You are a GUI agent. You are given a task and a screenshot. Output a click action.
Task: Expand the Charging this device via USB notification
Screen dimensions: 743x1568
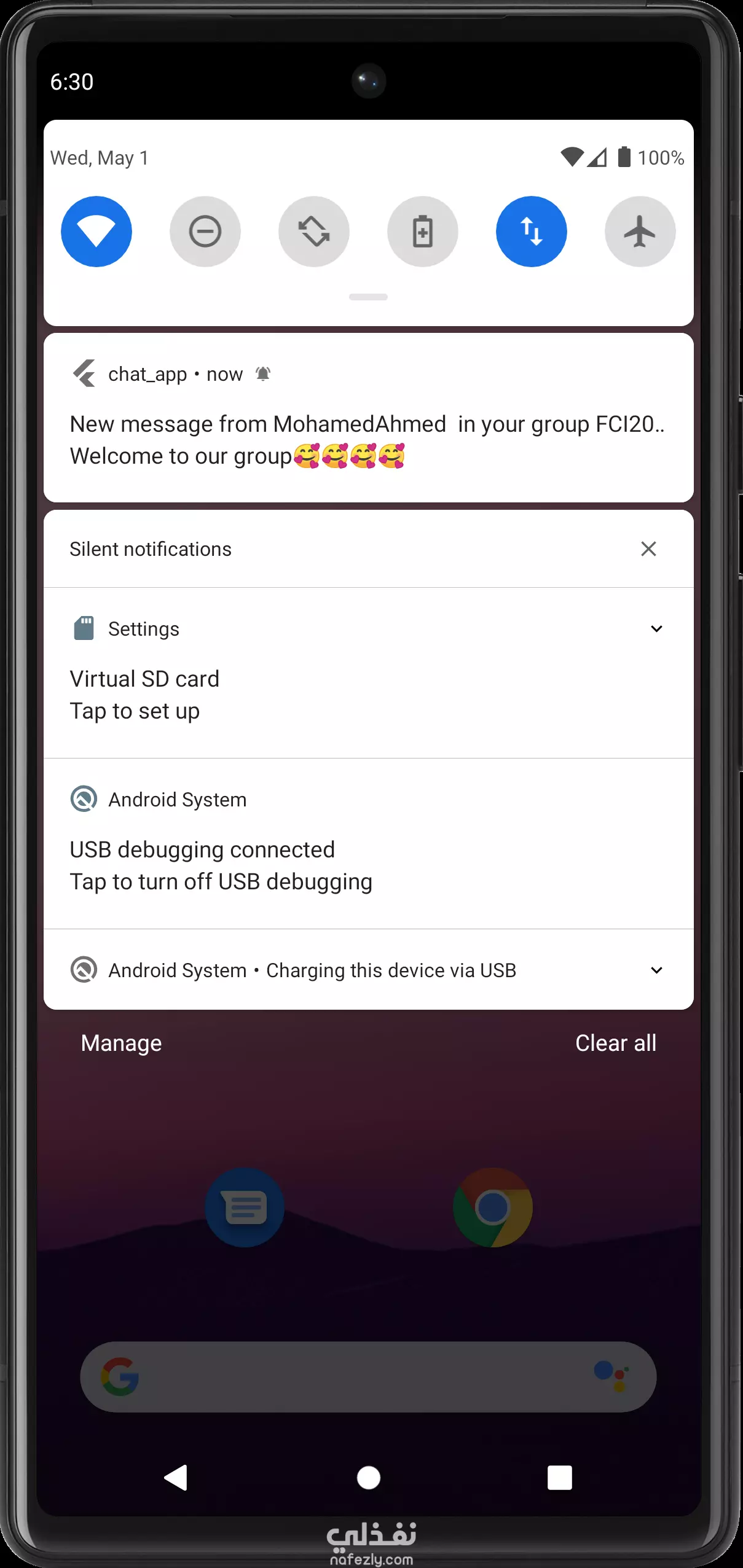click(656, 970)
